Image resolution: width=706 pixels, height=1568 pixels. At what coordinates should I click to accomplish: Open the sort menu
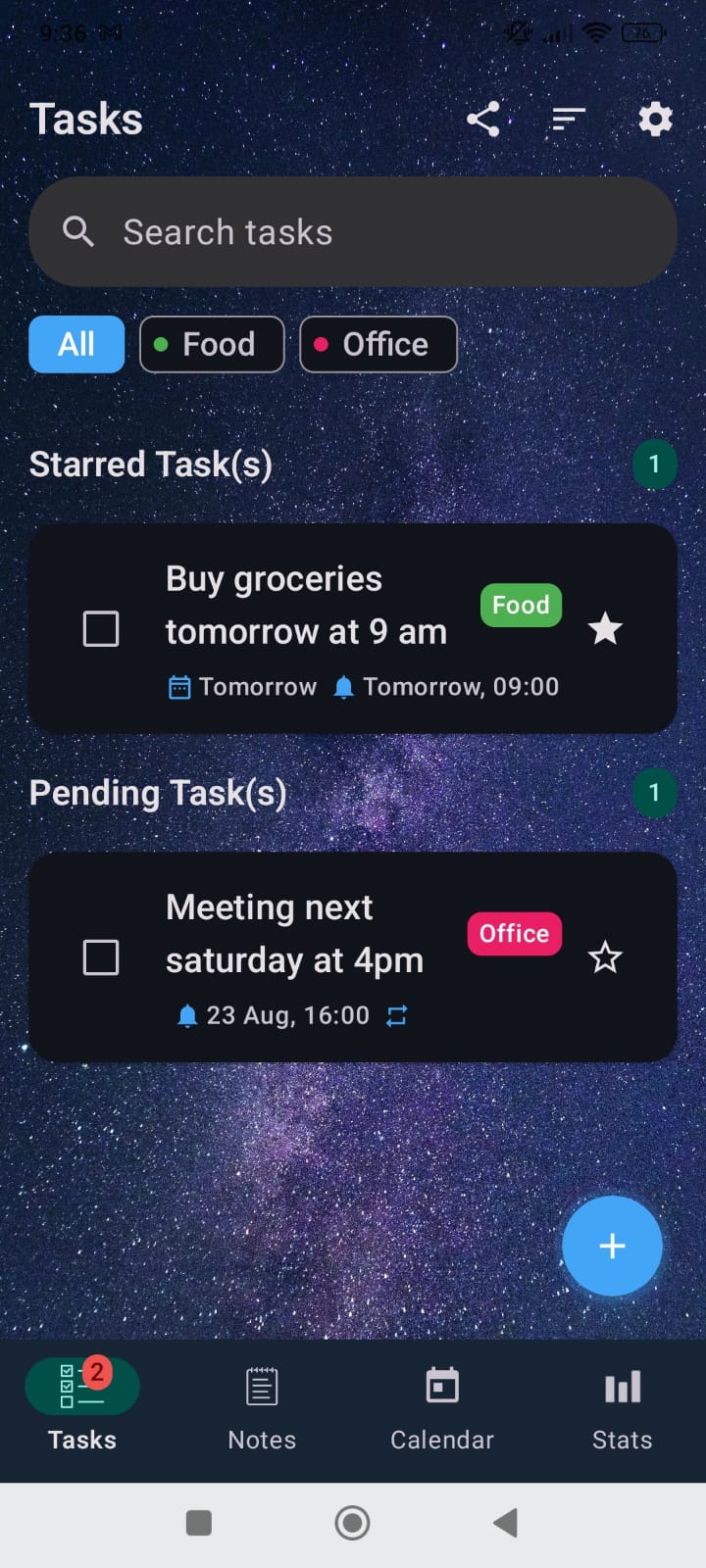click(x=568, y=119)
